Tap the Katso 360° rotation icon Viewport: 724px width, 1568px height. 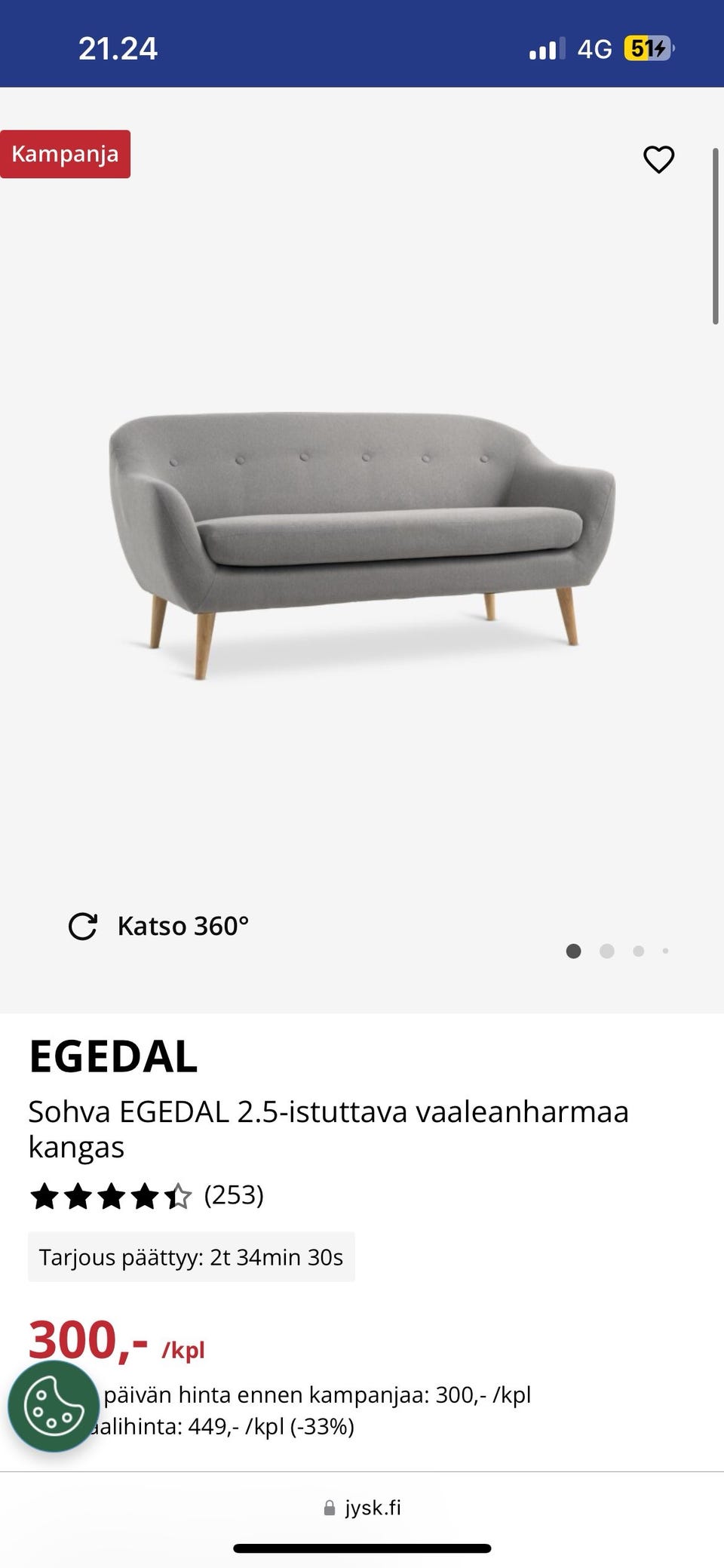click(83, 926)
